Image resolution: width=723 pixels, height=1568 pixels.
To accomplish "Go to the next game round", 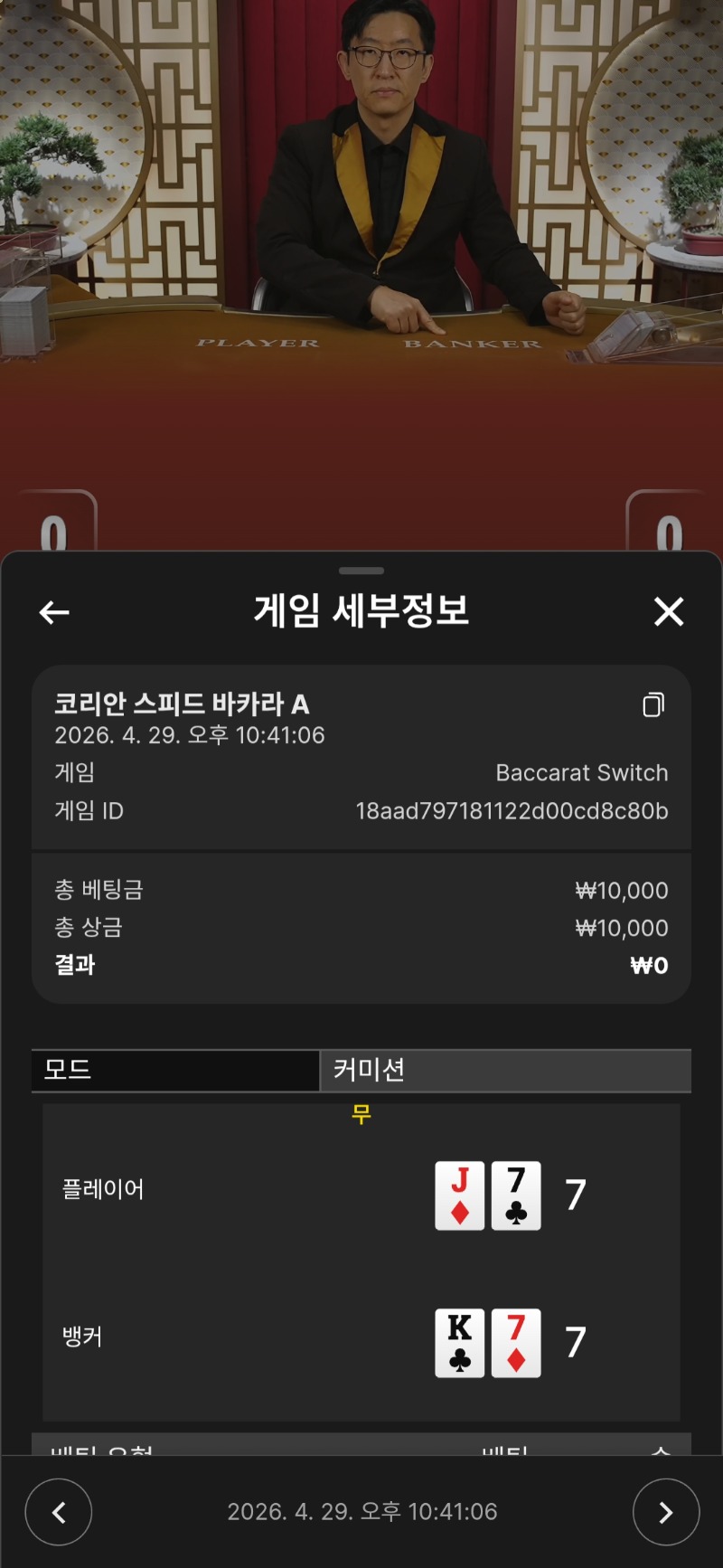I will [x=666, y=1512].
